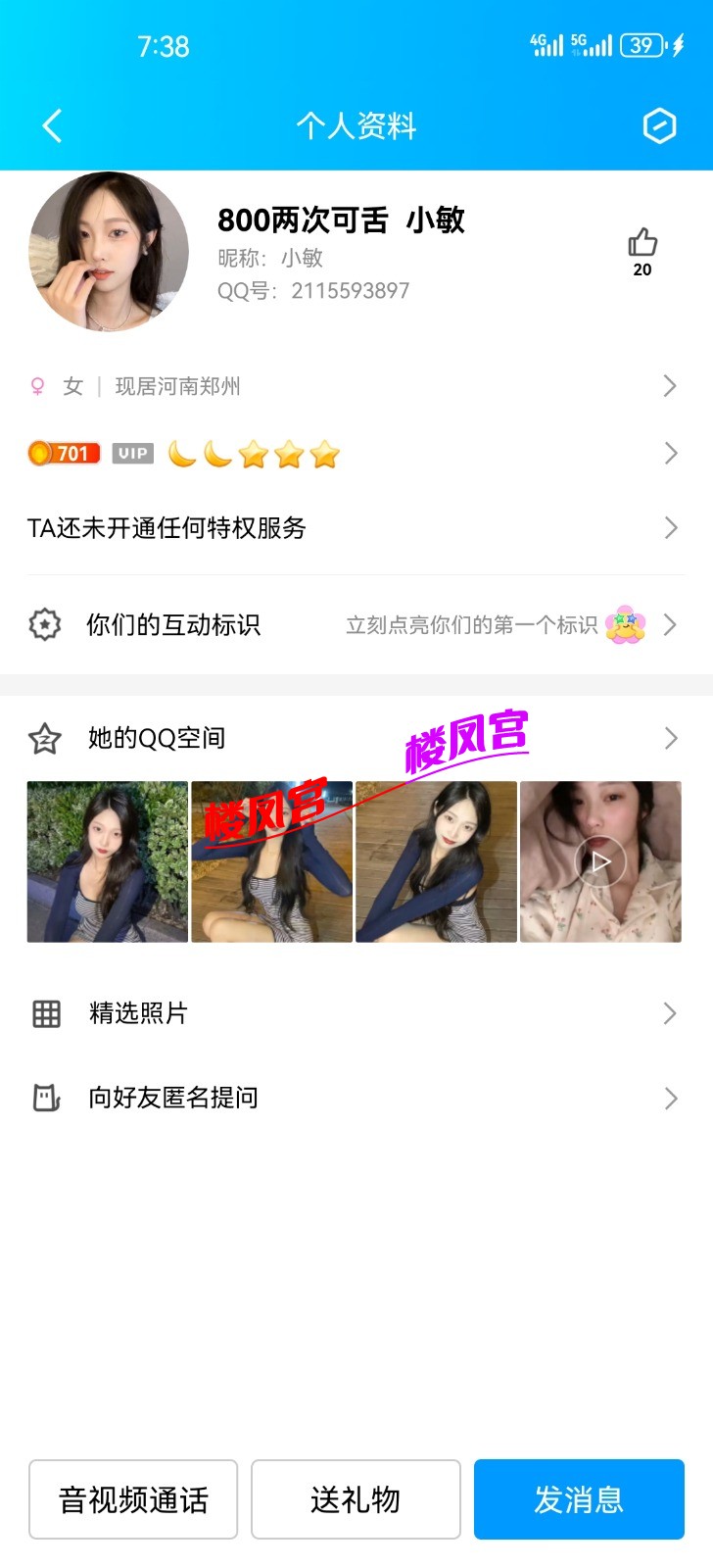713x1568 pixels.
Task: Click the VIP badge icon
Action: (x=131, y=453)
